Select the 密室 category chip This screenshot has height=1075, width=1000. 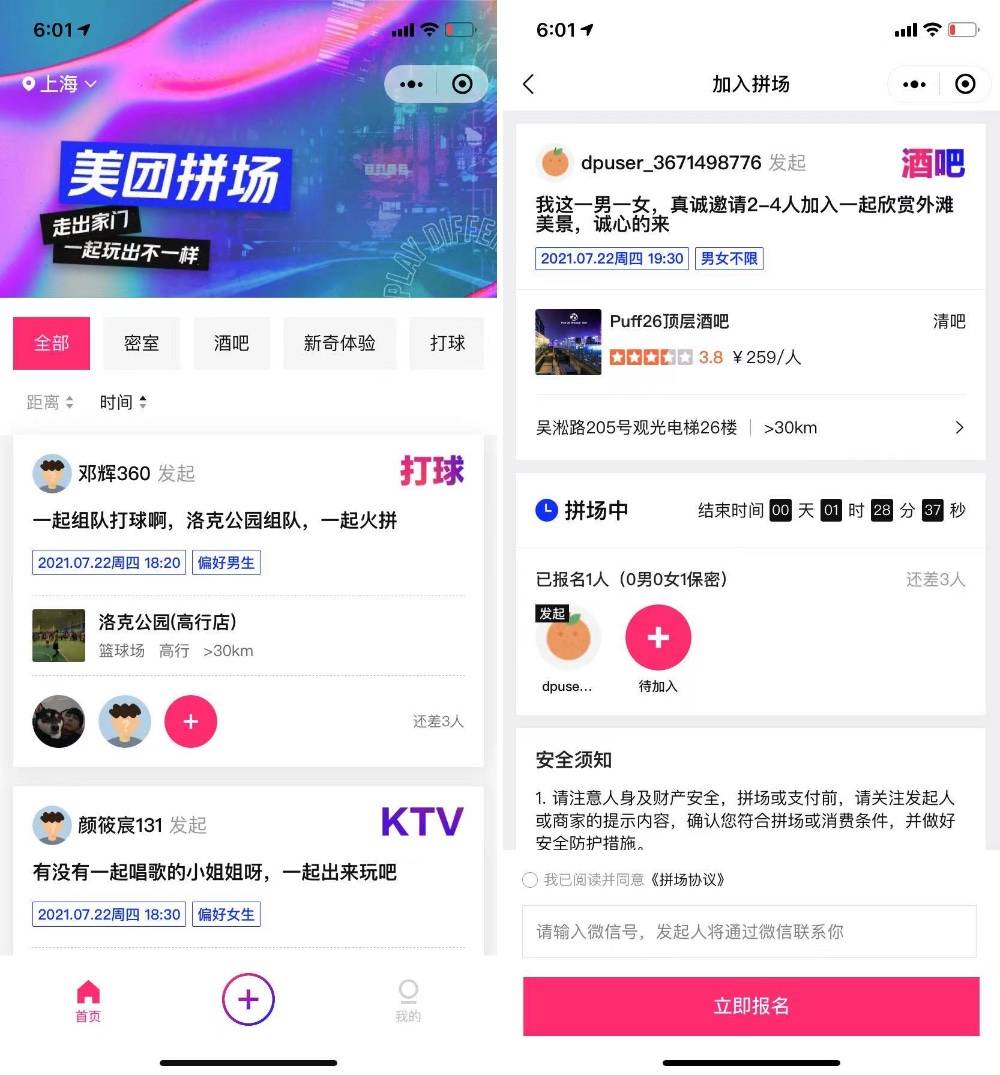tap(141, 343)
